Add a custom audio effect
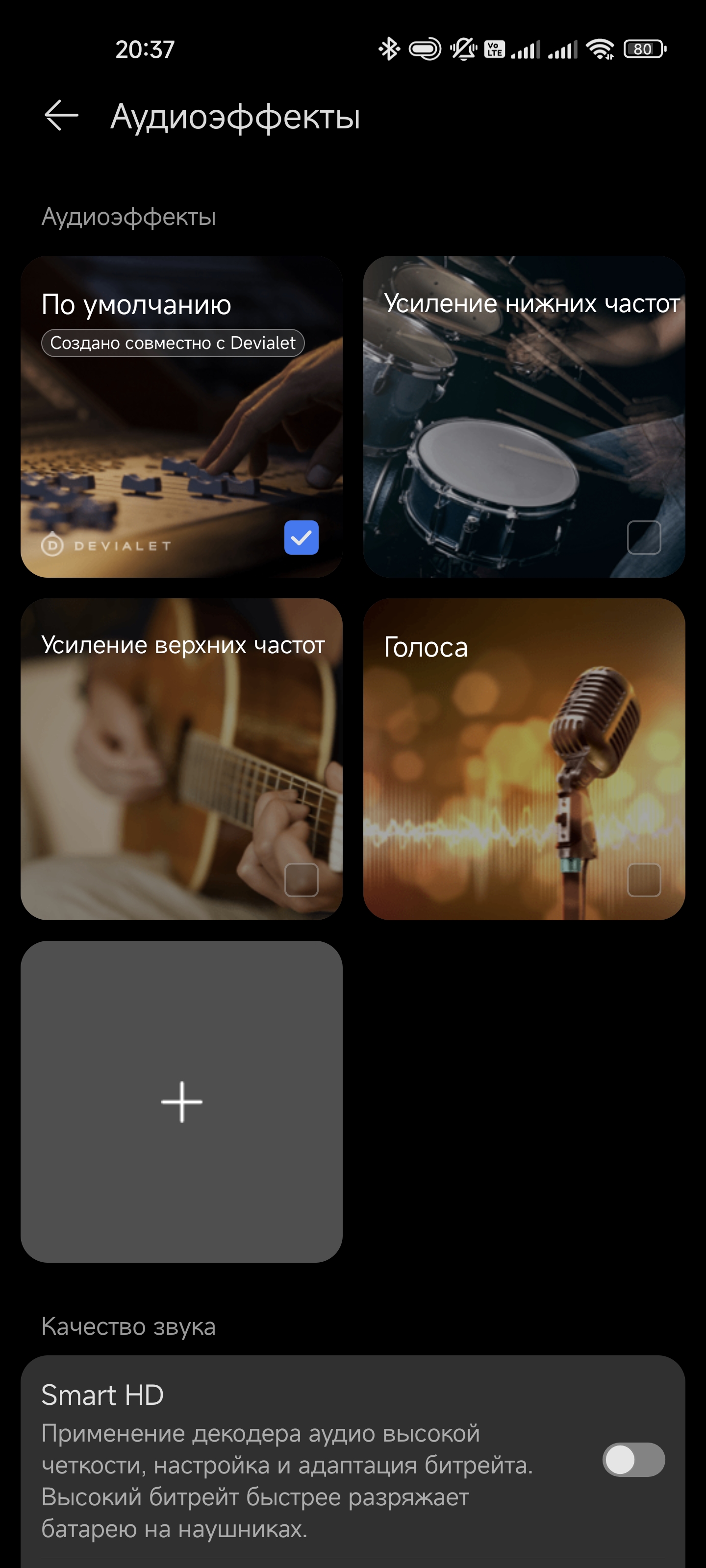706x1568 pixels. (x=181, y=1101)
